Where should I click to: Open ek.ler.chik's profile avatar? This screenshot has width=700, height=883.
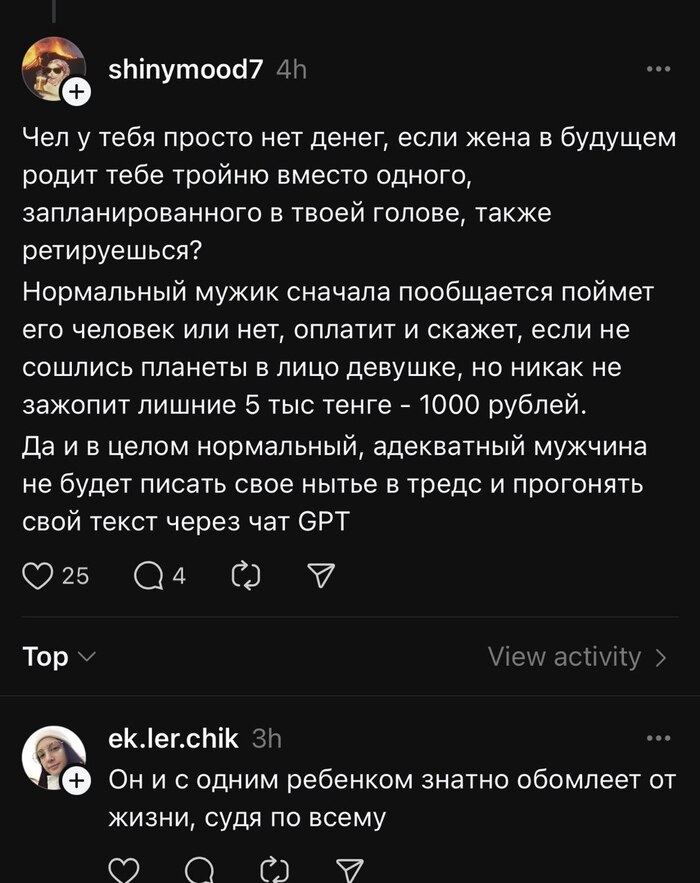52,758
